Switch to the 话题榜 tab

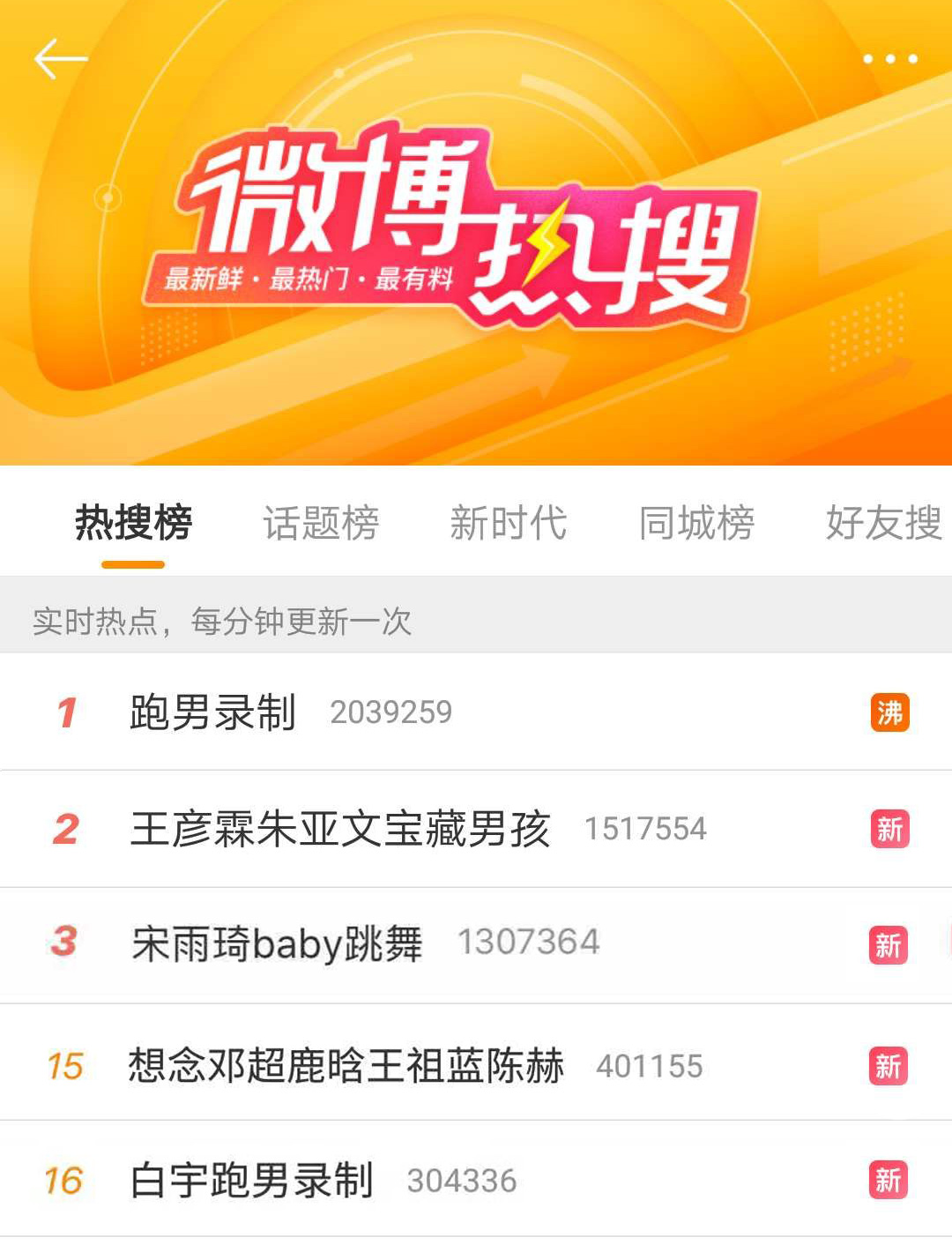pos(321,523)
